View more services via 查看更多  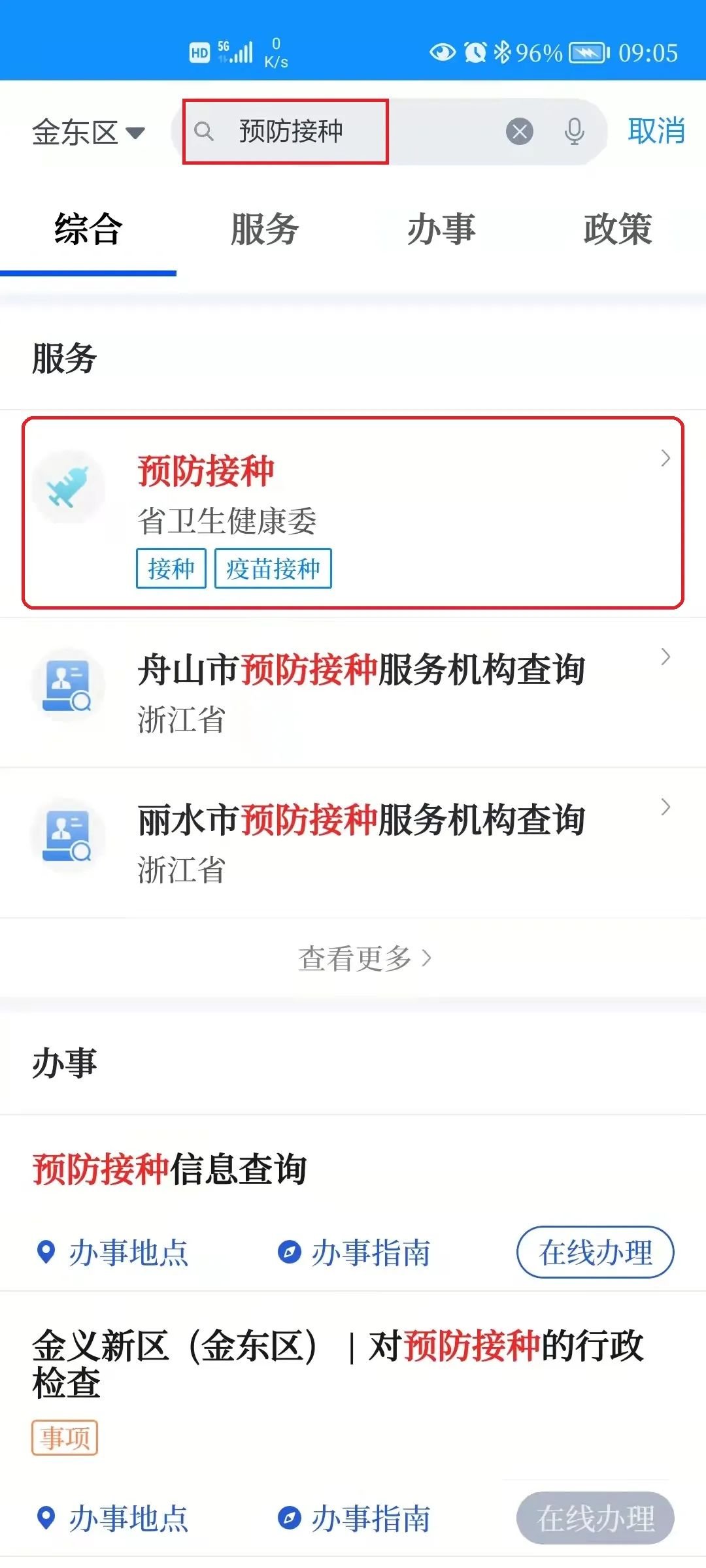point(363,958)
